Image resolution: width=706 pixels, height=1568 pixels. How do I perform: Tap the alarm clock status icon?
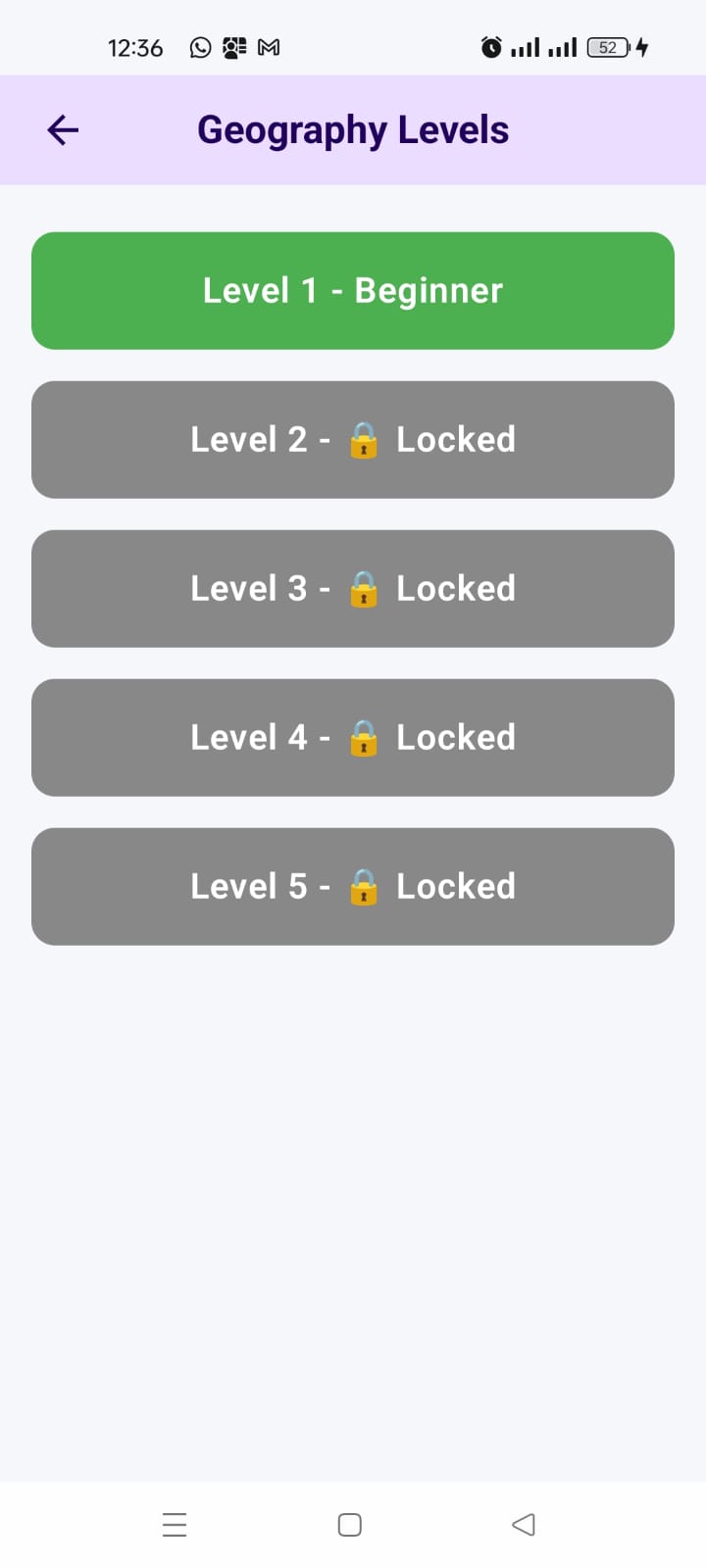490,46
